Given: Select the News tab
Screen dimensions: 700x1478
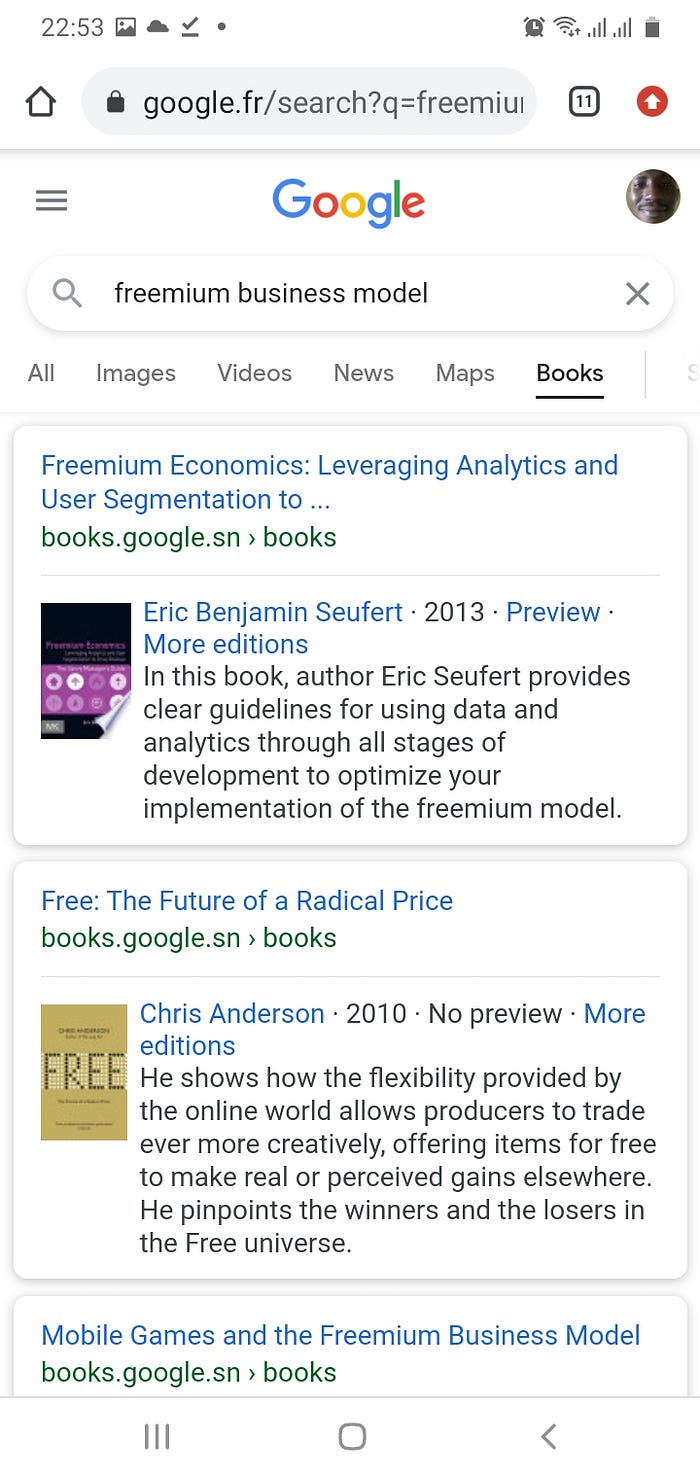Looking at the screenshot, I should (364, 373).
